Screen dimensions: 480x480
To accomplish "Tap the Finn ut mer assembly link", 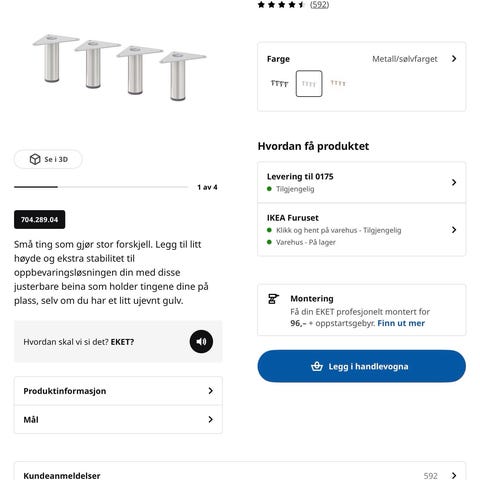I will [x=401, y=323].
